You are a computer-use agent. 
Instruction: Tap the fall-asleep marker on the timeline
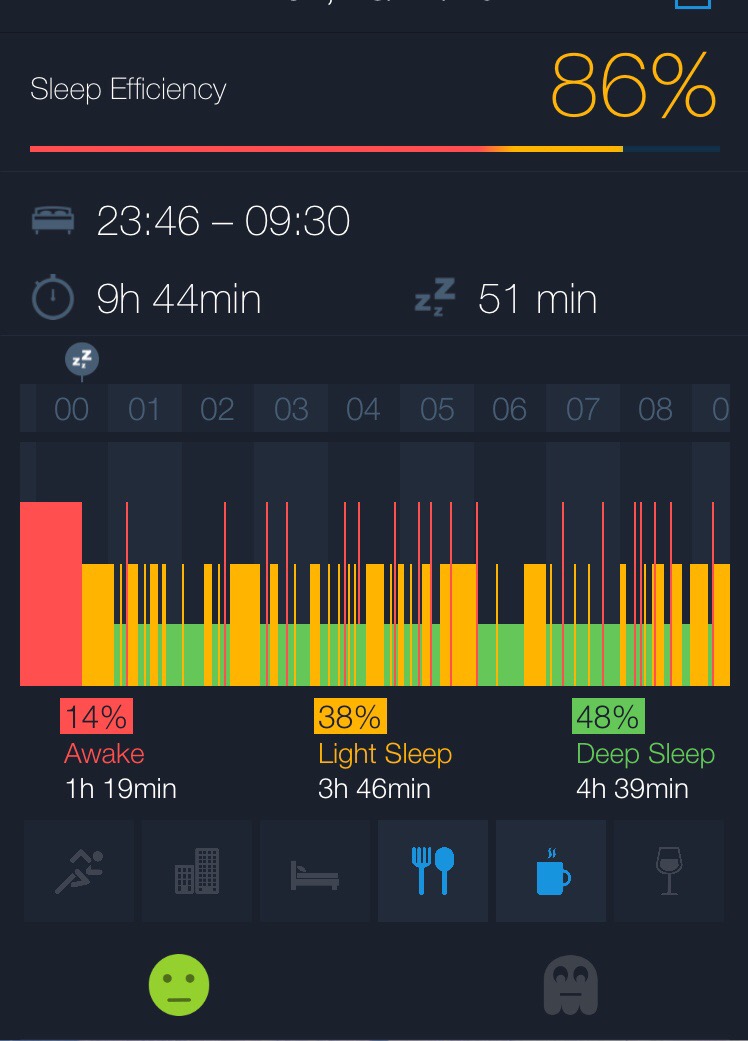coord(82,360)
